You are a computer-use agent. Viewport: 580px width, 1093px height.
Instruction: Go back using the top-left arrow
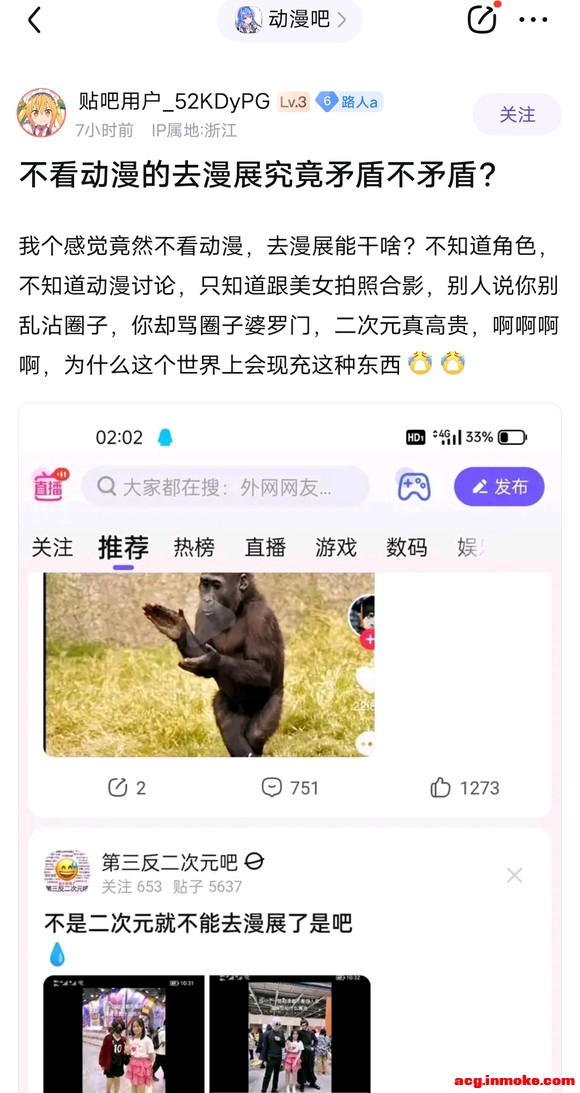[34, 20]
